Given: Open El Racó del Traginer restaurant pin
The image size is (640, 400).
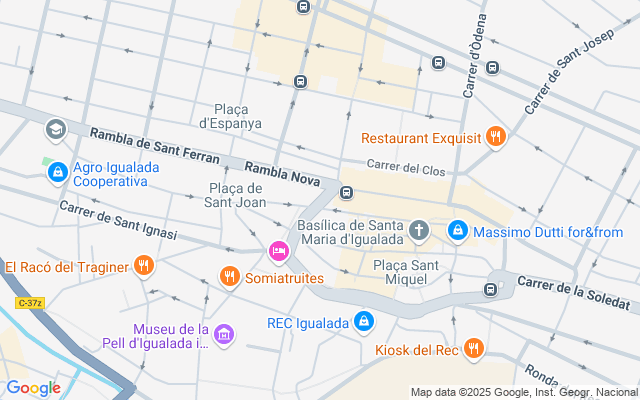Looking at the screenshot, I should (x=144, y=266).
